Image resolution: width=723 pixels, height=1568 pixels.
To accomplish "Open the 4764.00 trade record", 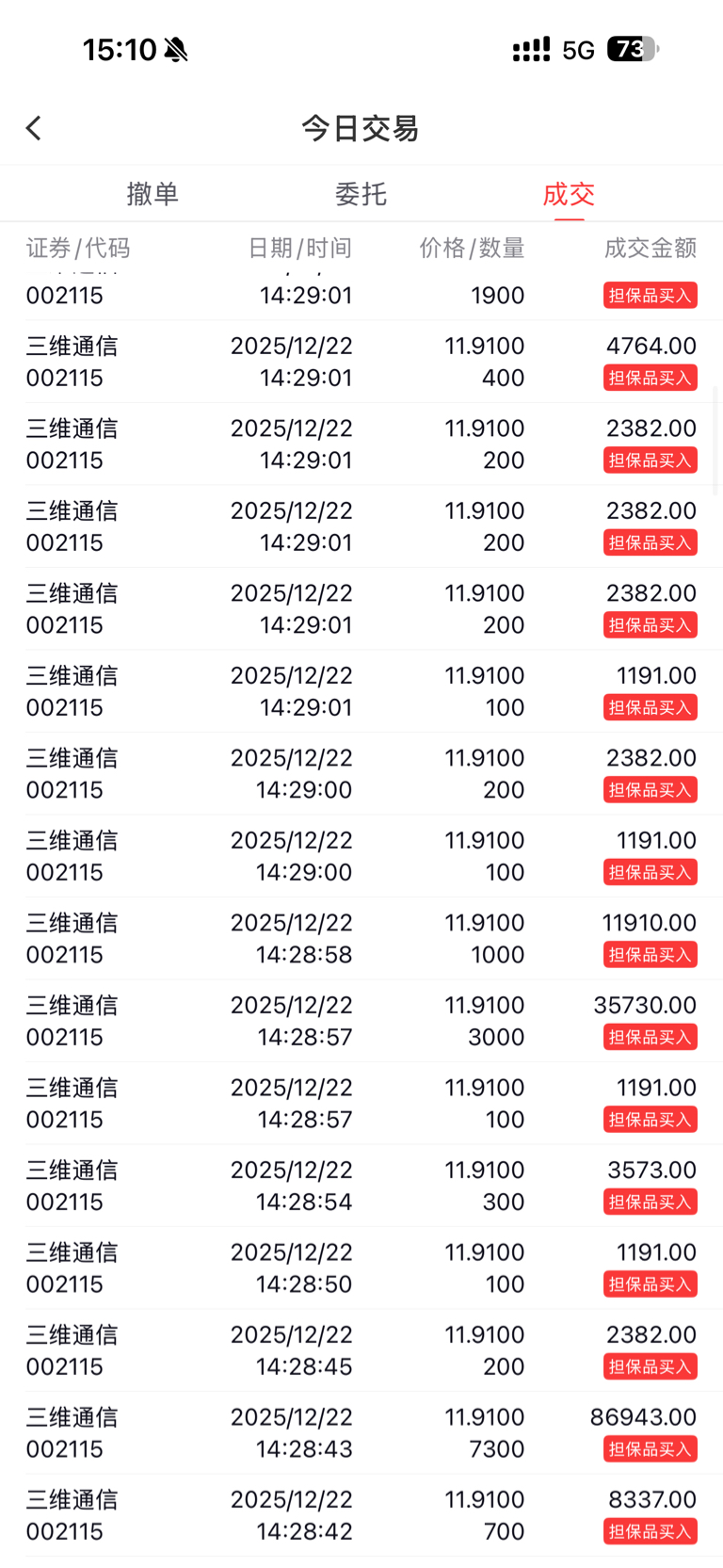I will (x=361, y=362).
